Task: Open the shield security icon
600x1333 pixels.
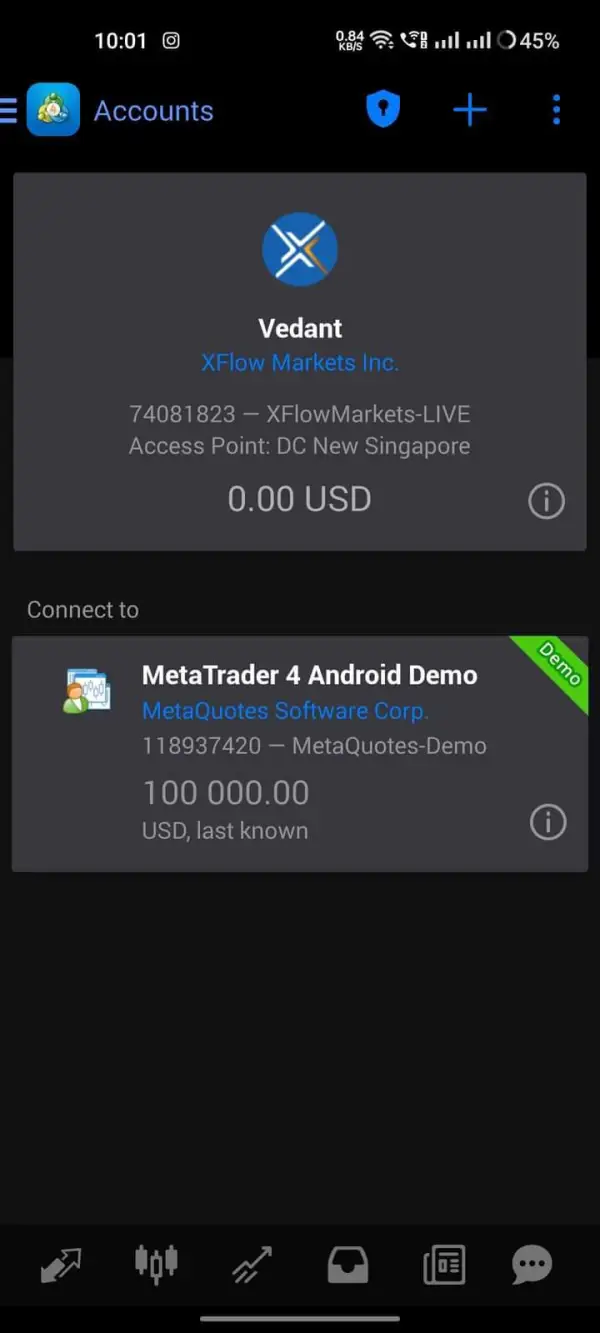Action: tap(383, 110)
